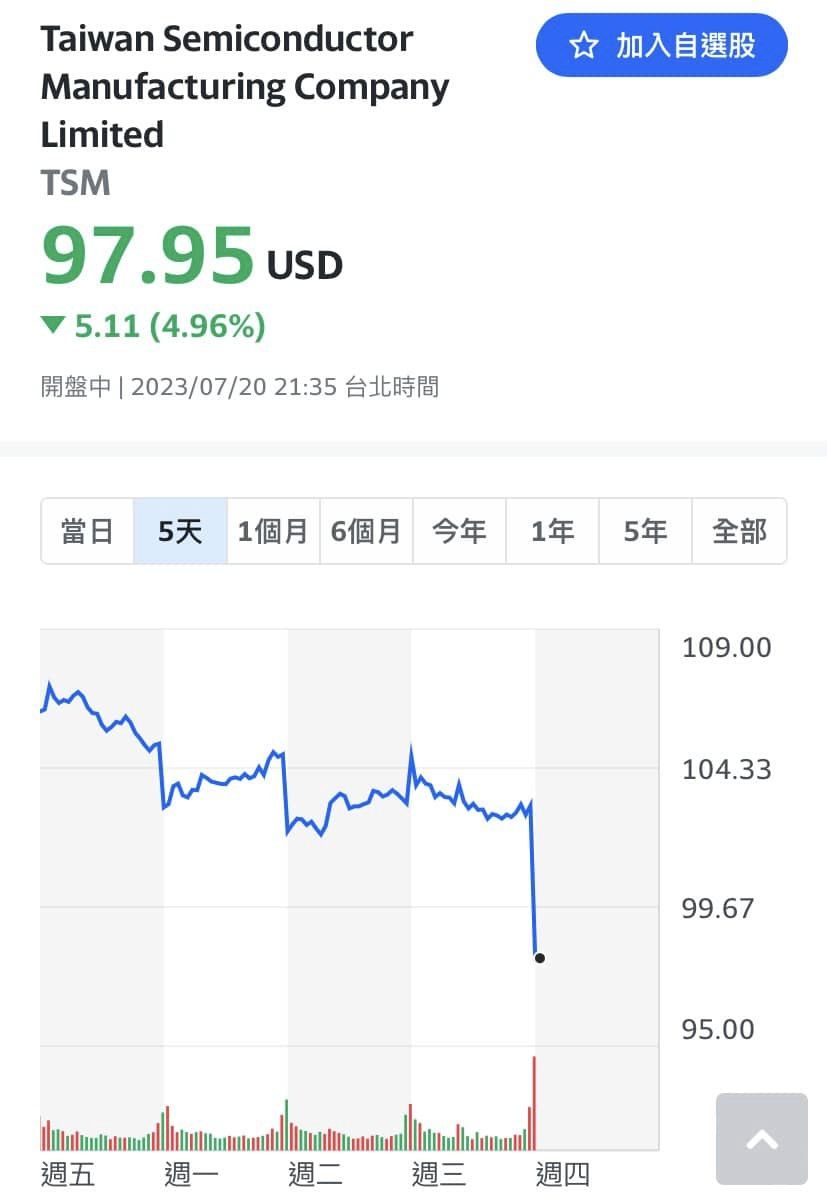This screenshot has height=1198, width=827.
Task: Add TSM to watchlist with 加入自選股
Action: [x=662, y=46]
